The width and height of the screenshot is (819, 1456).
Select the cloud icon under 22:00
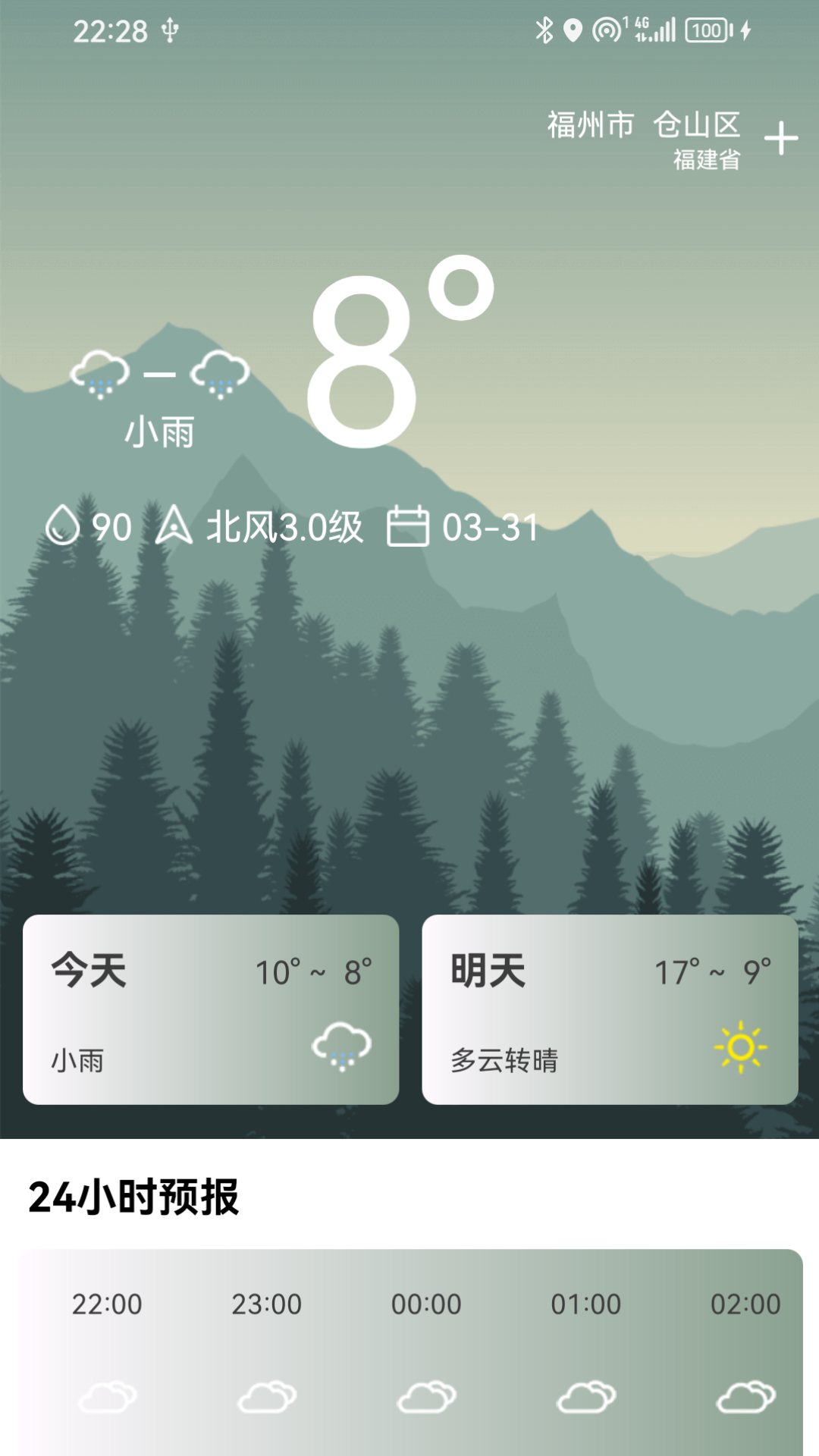click(x=106, y=1398)
